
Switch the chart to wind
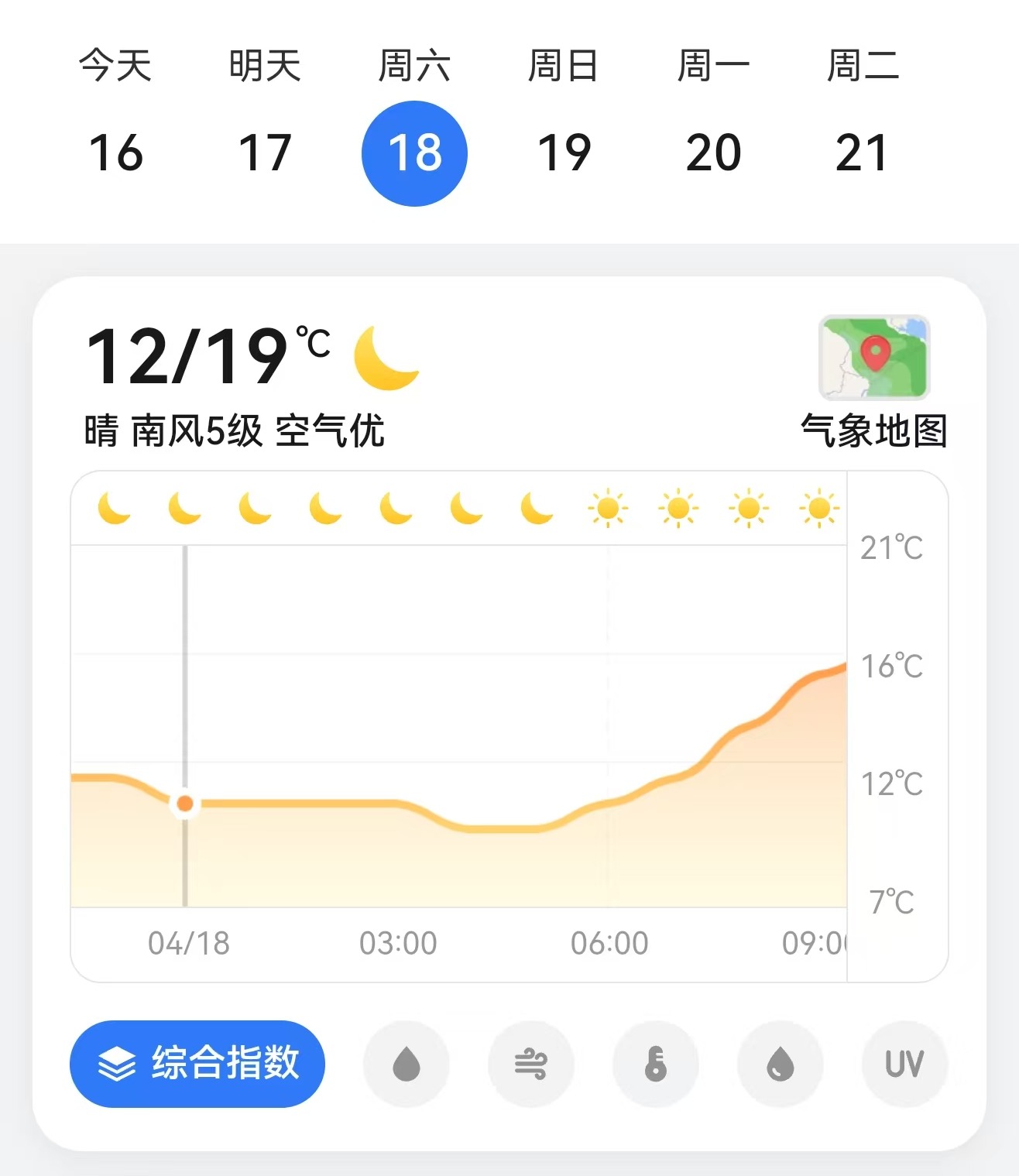pos(531,1064)
